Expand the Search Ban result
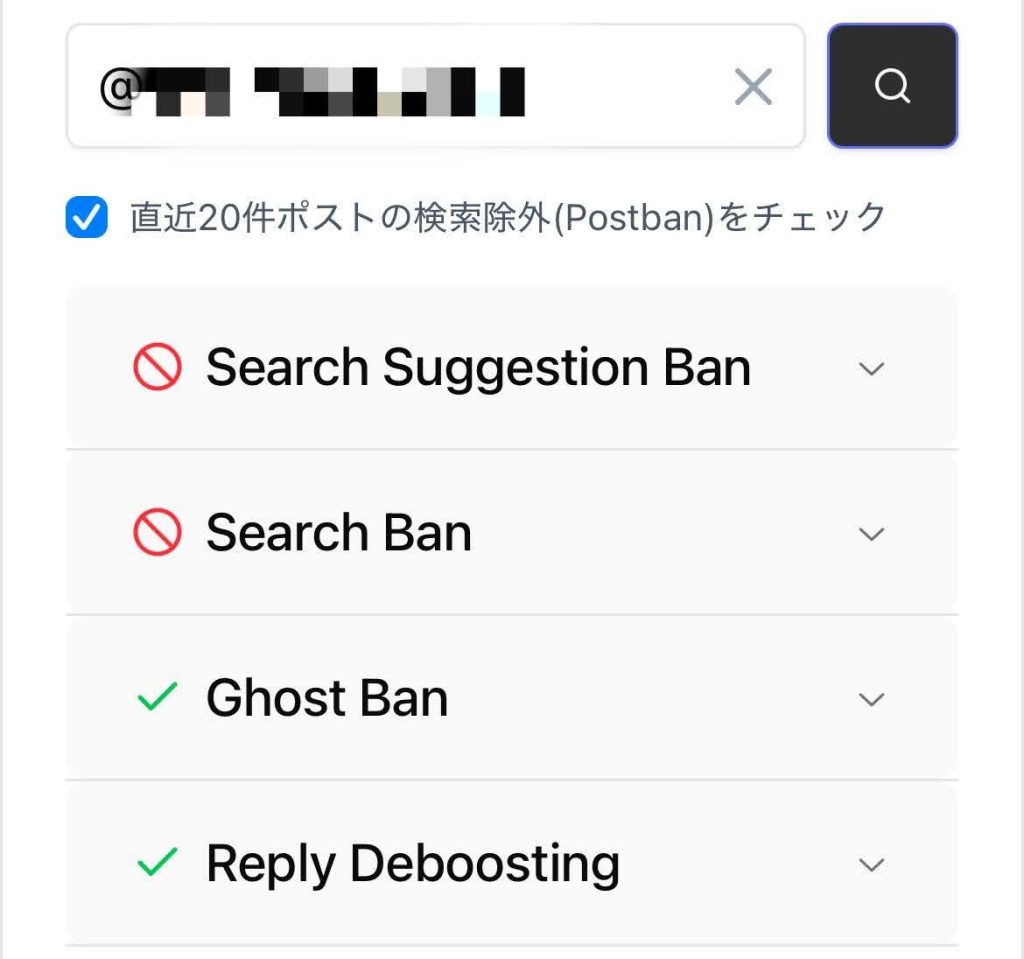This screenshot has height=959, width=1024. pyautogui.click(x=871, y=534)
